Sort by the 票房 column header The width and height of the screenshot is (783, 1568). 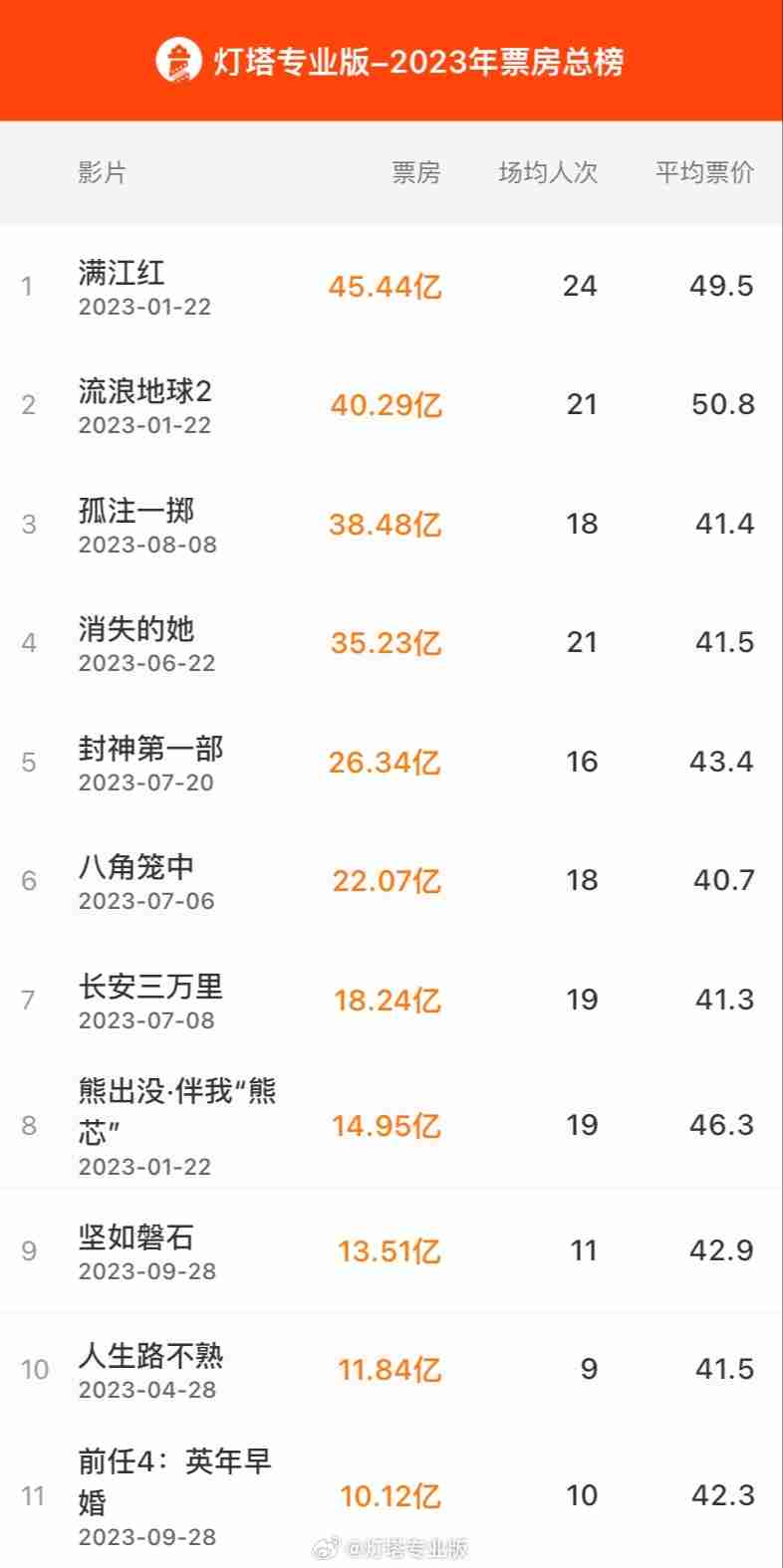pos(418,173)
